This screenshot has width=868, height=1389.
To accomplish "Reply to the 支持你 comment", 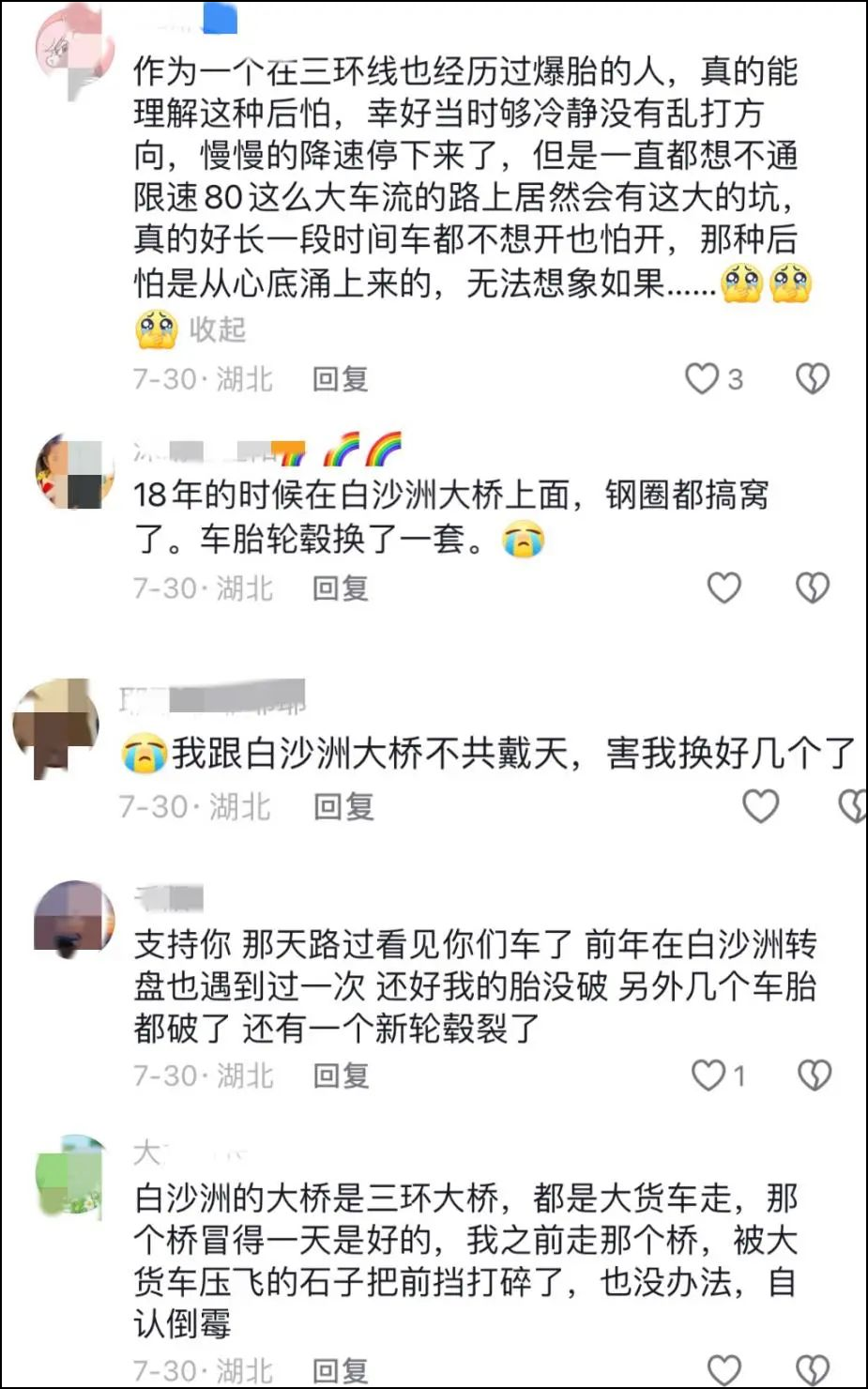I will (x=341, y=1076).
